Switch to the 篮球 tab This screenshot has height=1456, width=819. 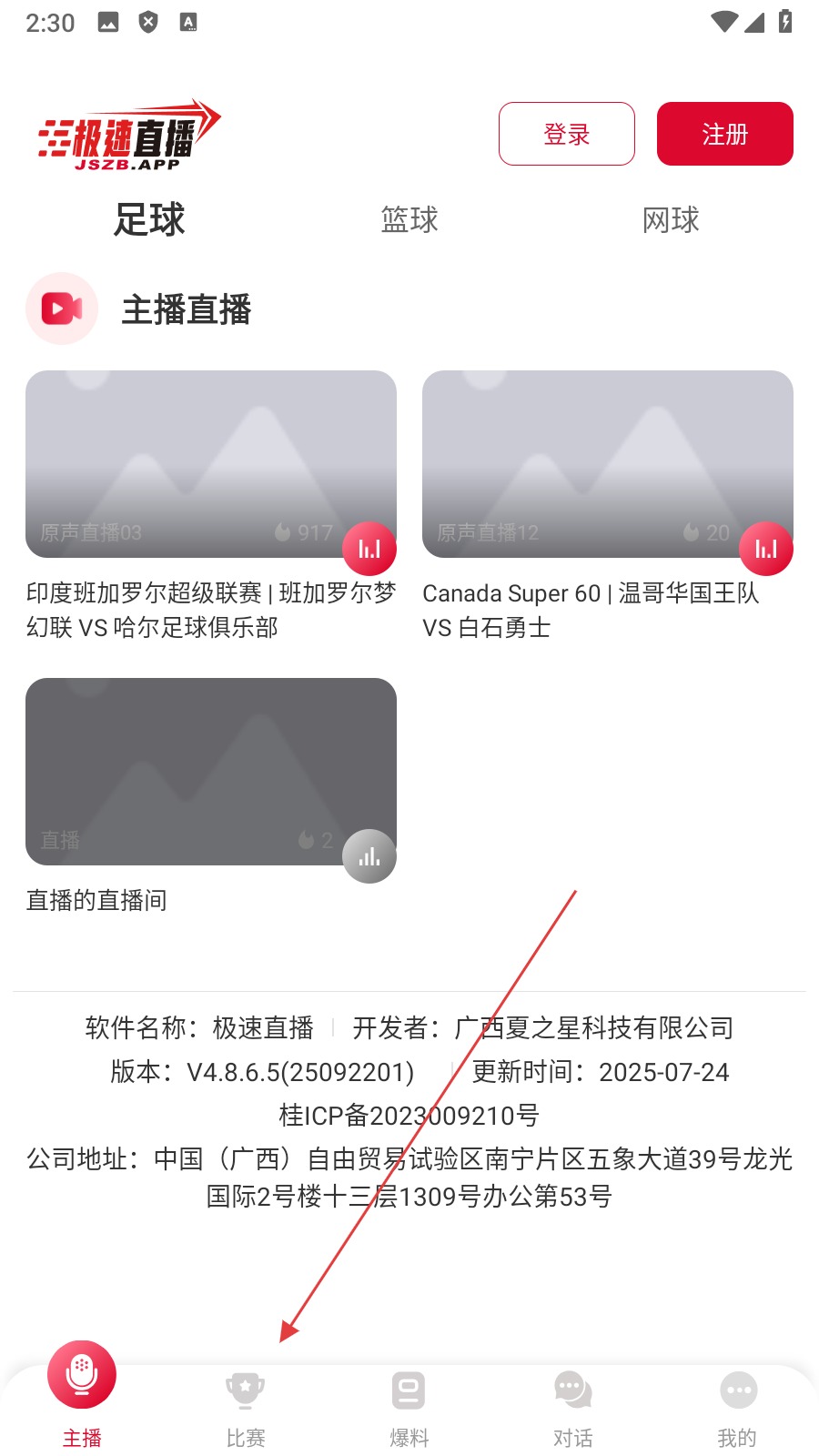tap(409, 219)
